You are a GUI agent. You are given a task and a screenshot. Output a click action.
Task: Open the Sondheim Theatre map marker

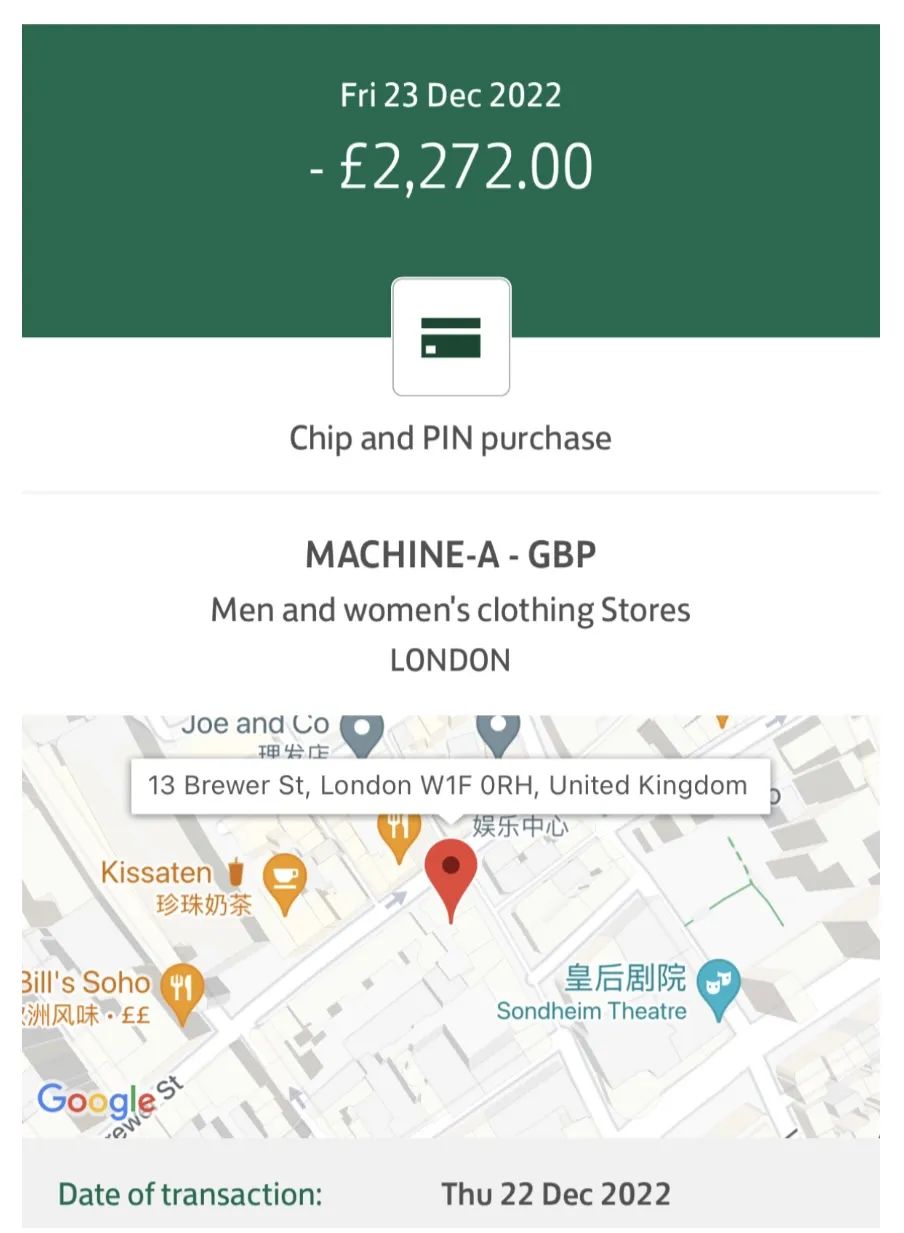pos(718,986)
